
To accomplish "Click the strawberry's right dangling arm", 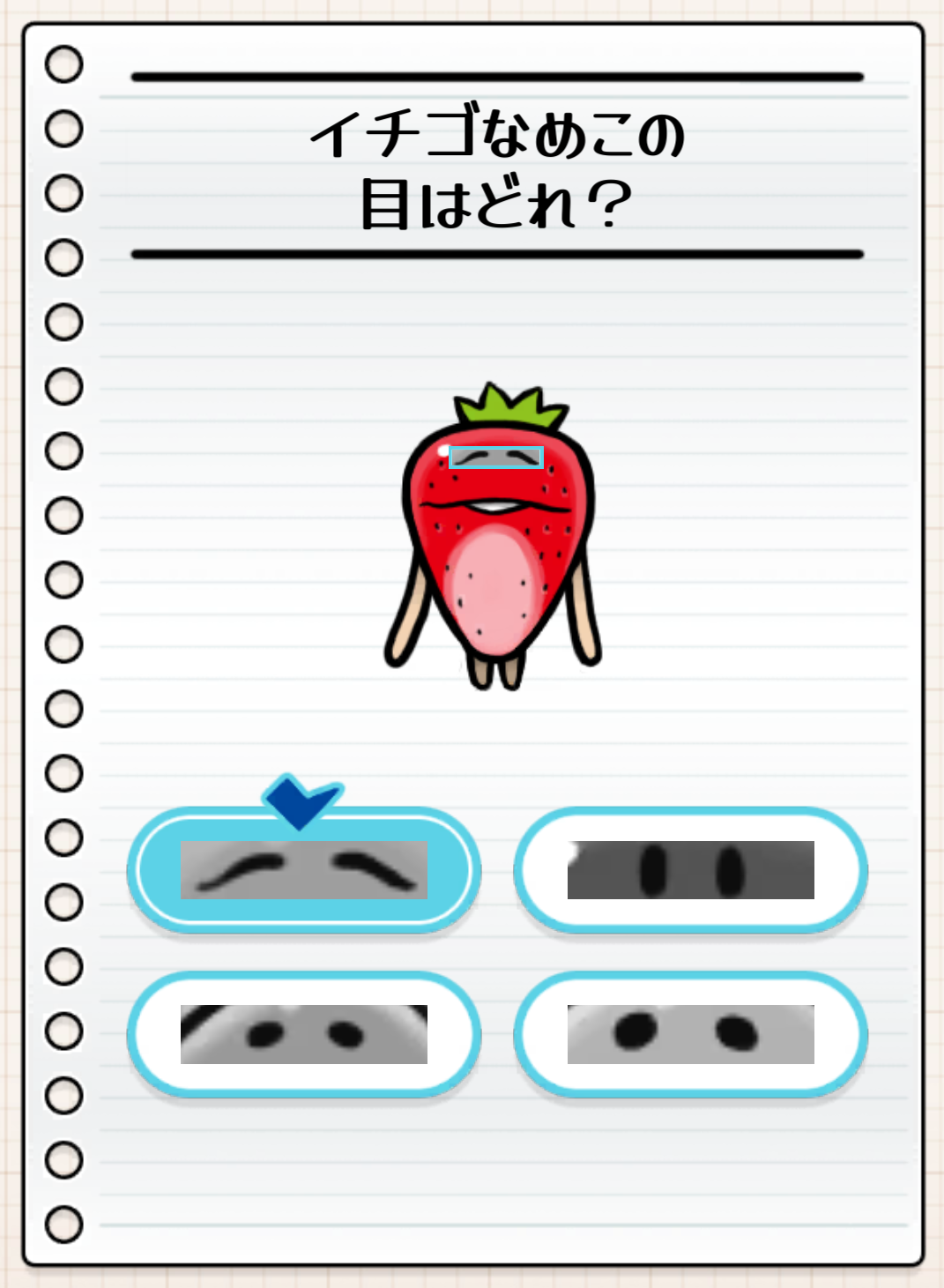I will point(584,617).
